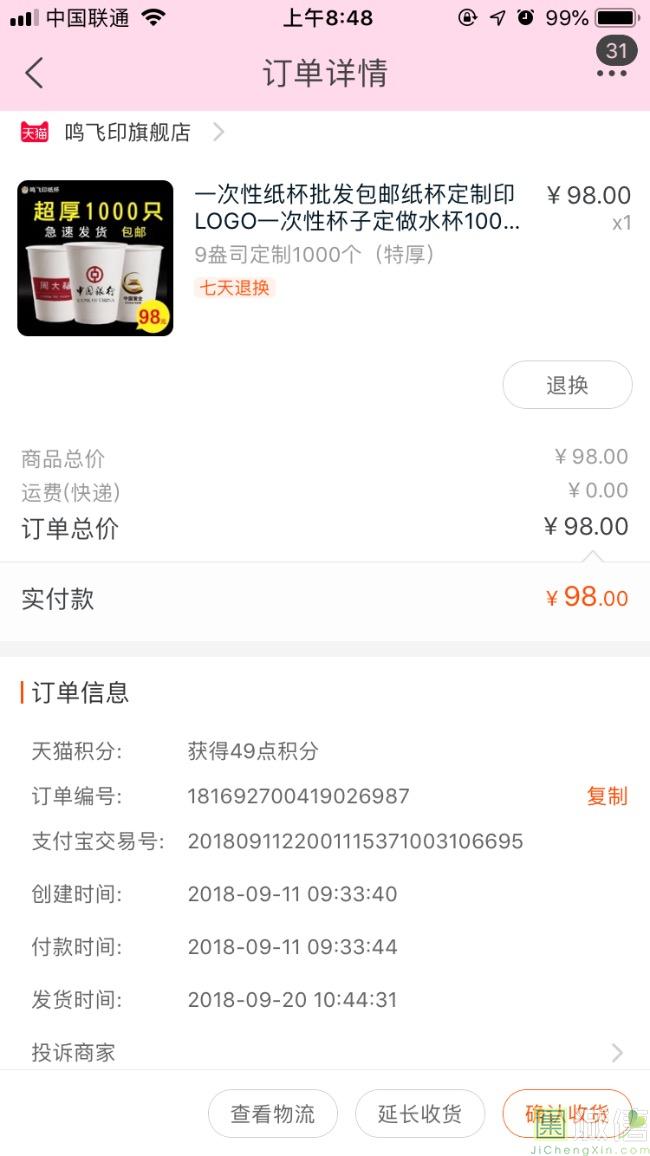Screen dimensions: 650x1156
Task: View logistics with 查看物流
Action: click(273, 1114)
